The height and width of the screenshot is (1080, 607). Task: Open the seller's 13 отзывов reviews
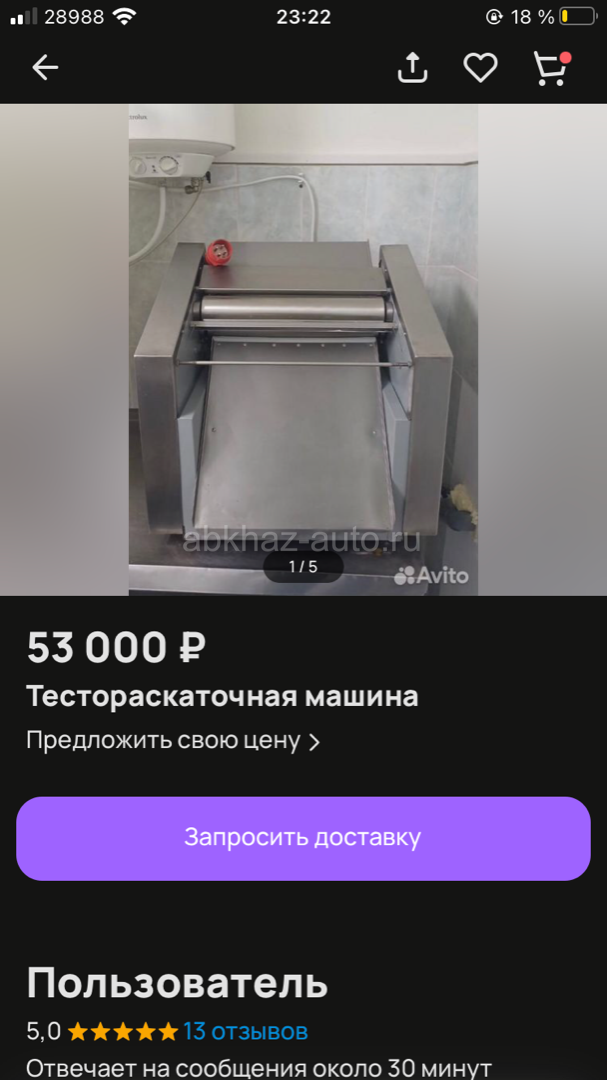point(245,1031)
